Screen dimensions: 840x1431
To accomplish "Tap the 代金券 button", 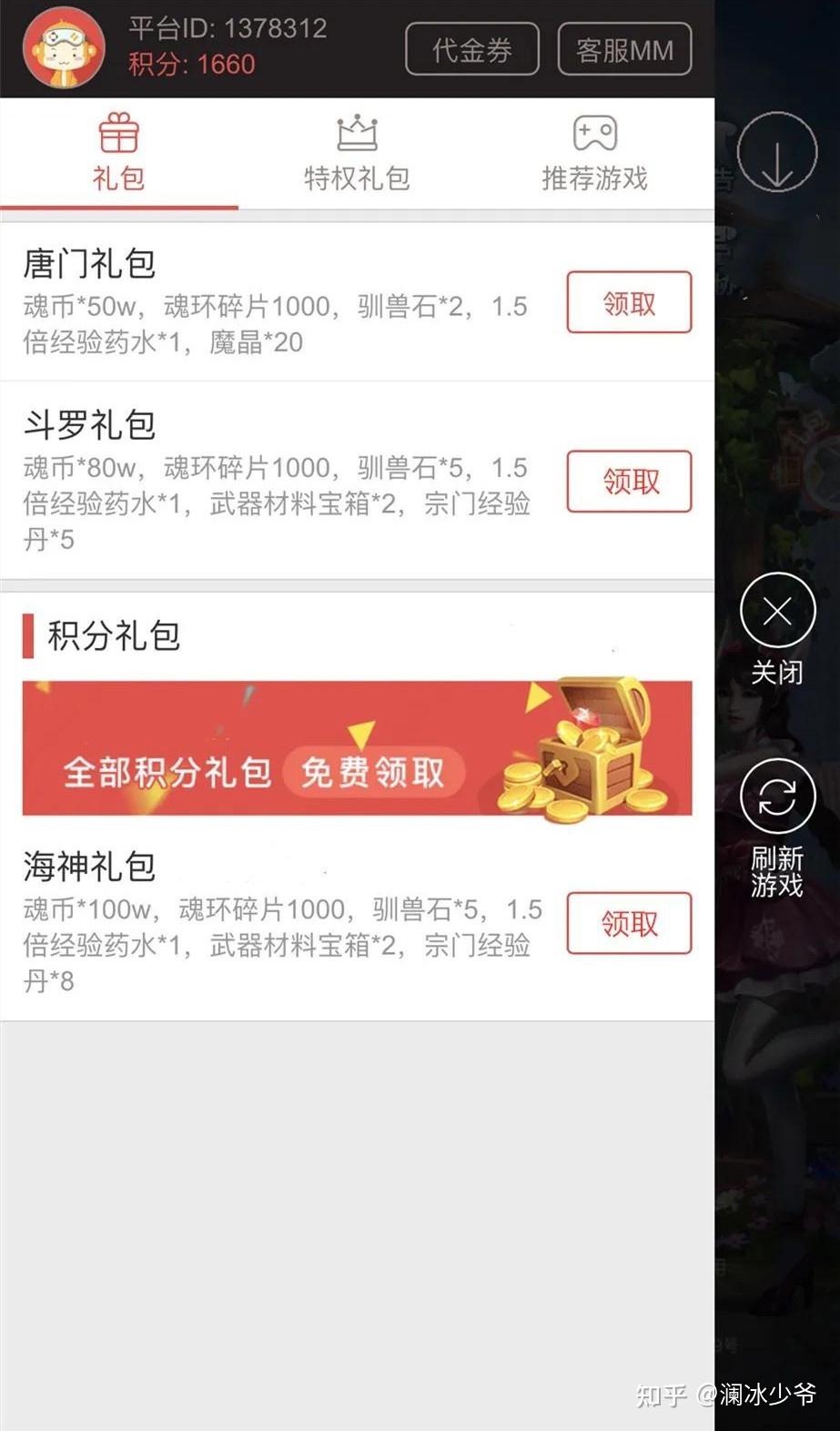I will (x=471, y=48).
